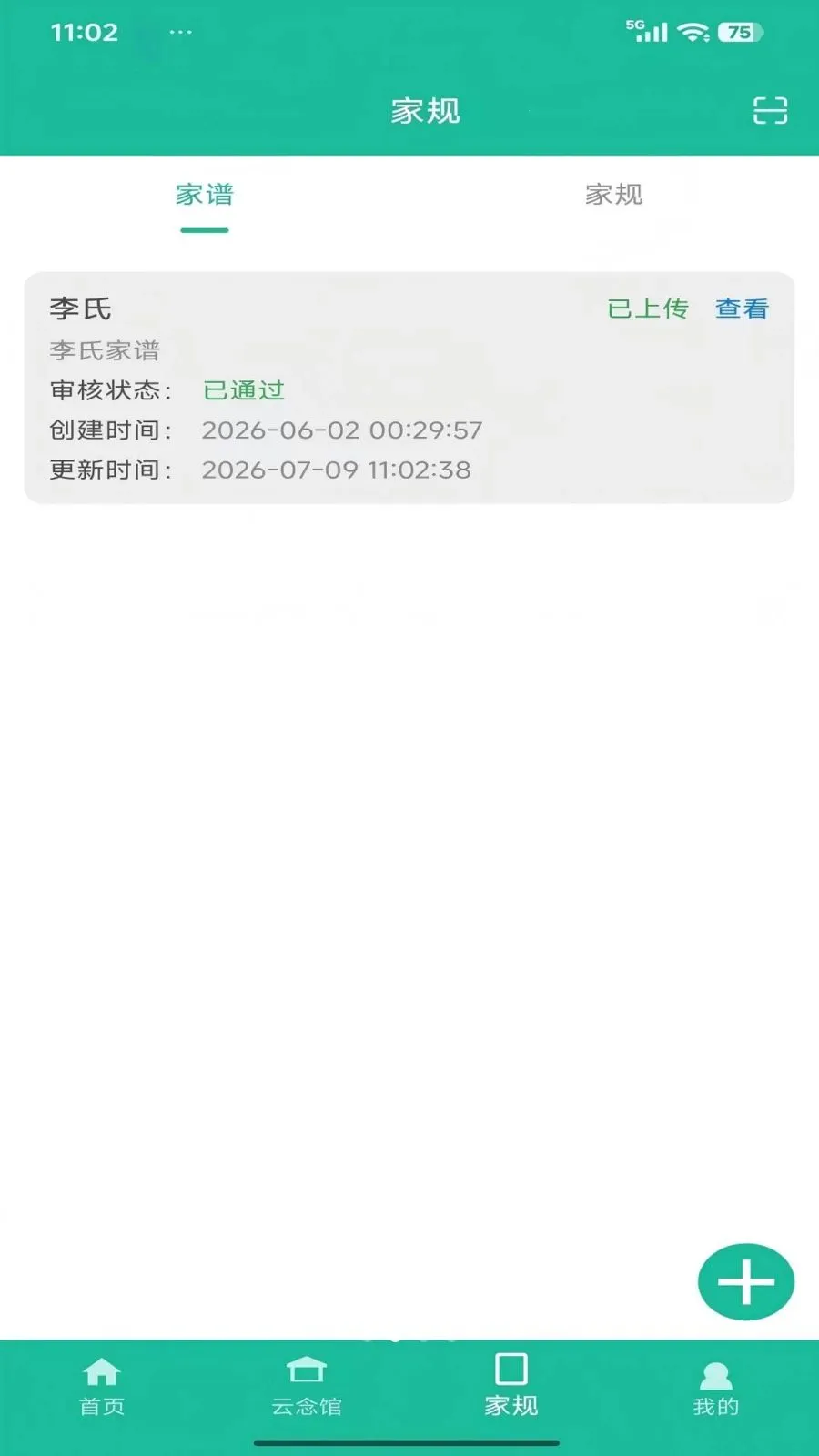Select 家规 in the bottom navigation
The image size is (819, 1456).
pos(511,1386)
